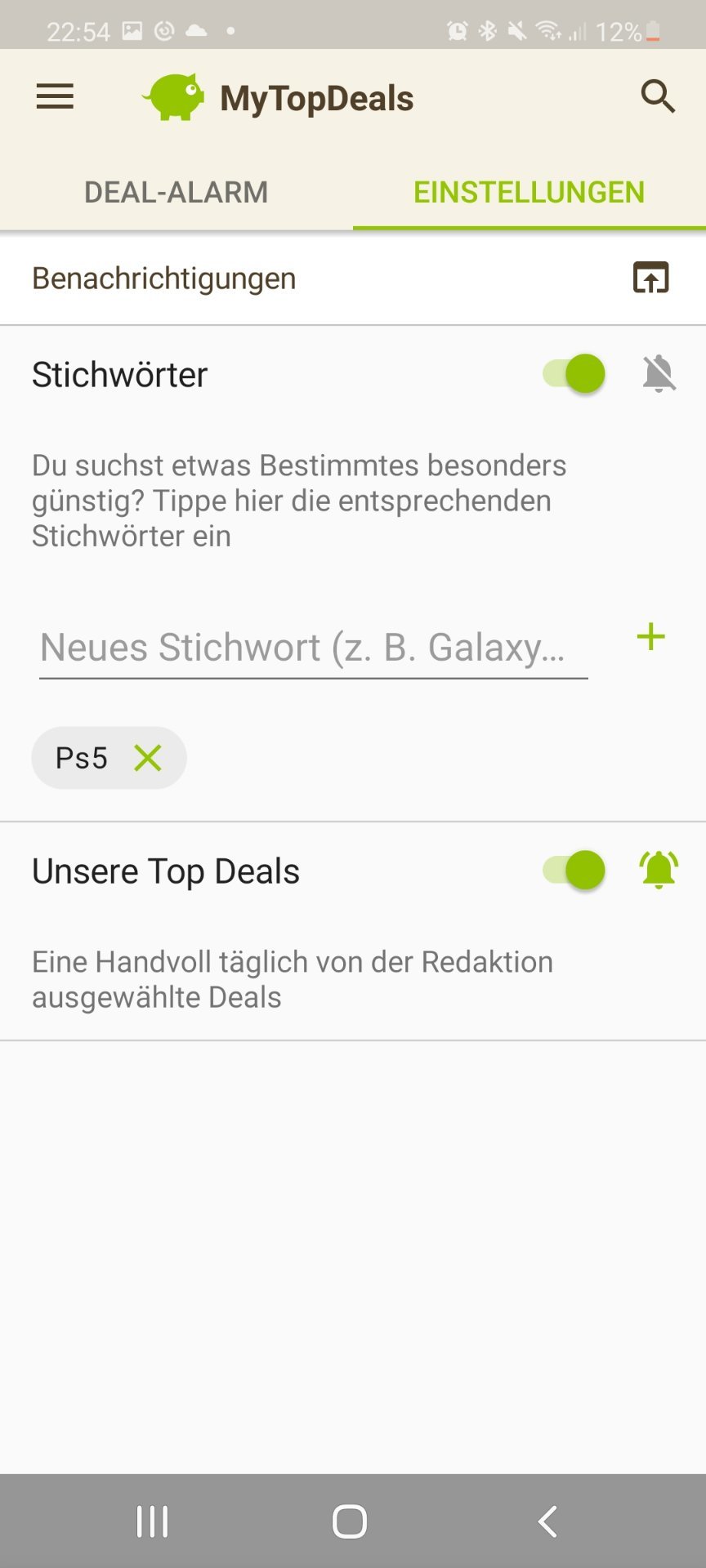Show recent apps from the navigation bar
Viewport: 706px width, 1568px height.
coord(153,1521)
